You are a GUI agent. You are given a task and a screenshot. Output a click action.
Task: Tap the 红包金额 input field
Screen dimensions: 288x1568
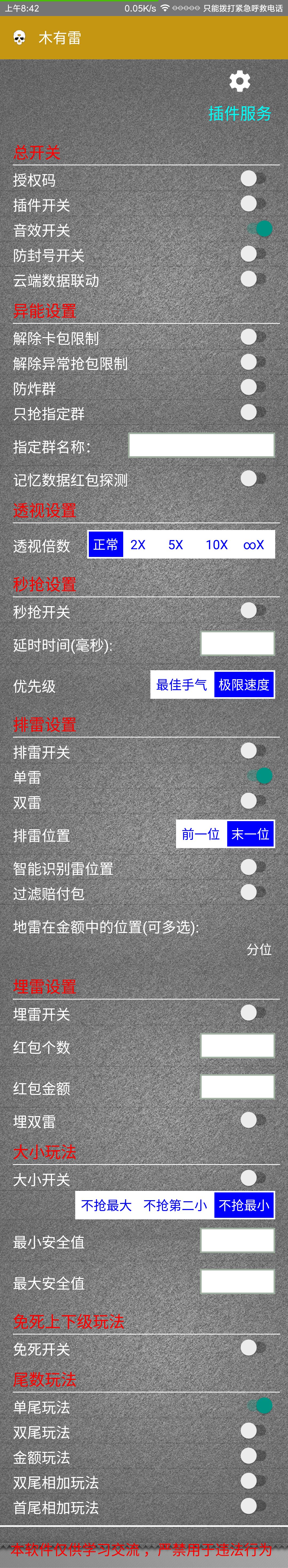[x=237, y=1087]
